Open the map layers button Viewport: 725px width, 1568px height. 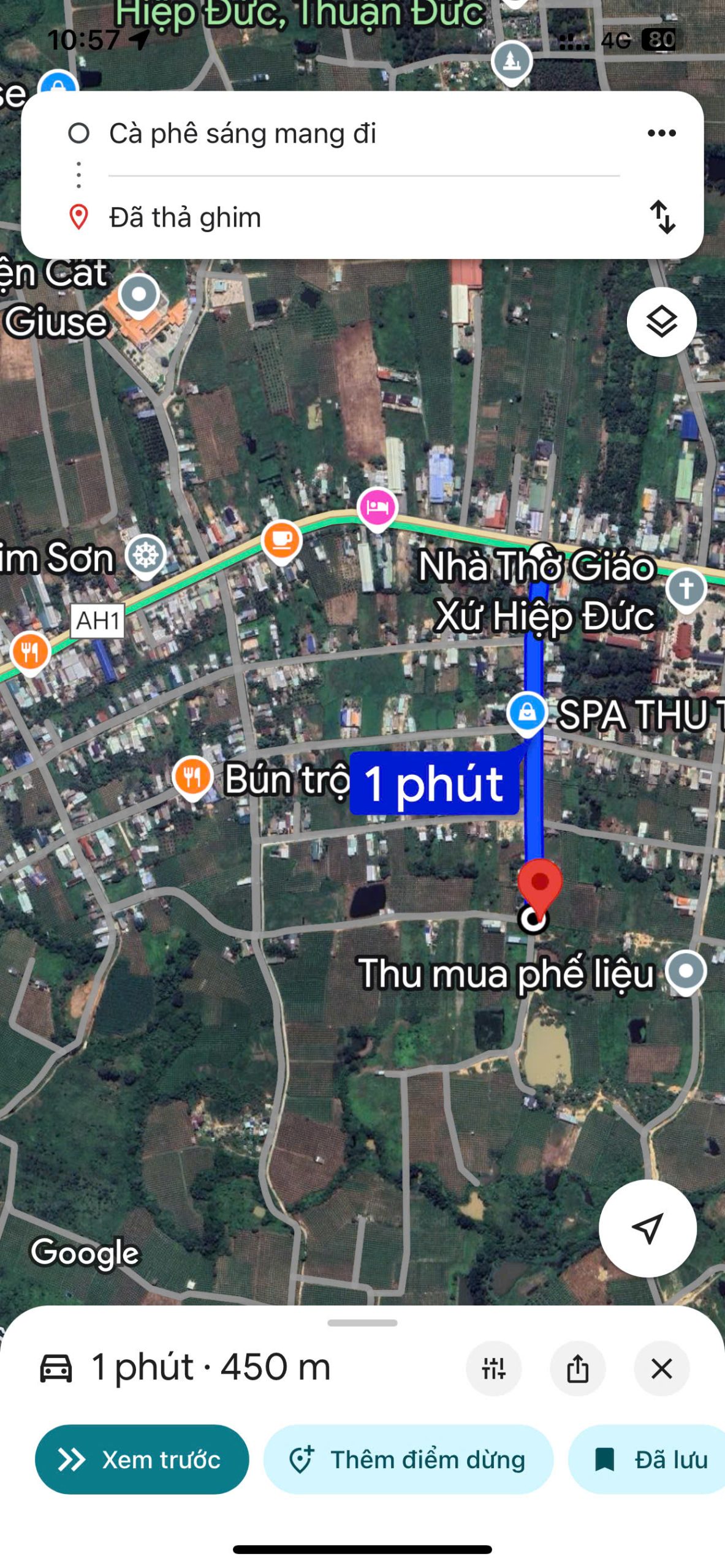(661, 322)
